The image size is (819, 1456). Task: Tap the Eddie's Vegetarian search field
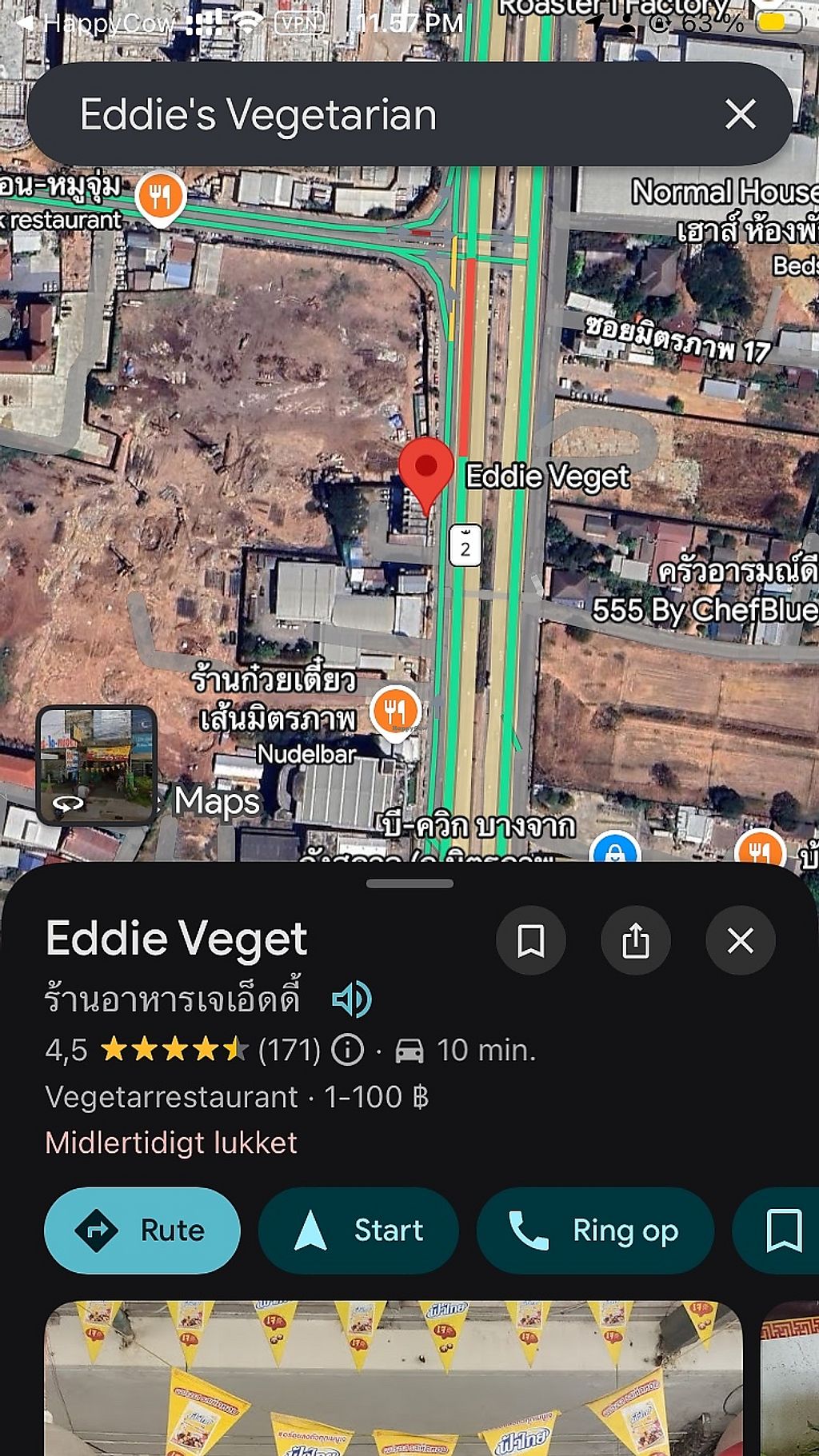[x=360, y=114]
